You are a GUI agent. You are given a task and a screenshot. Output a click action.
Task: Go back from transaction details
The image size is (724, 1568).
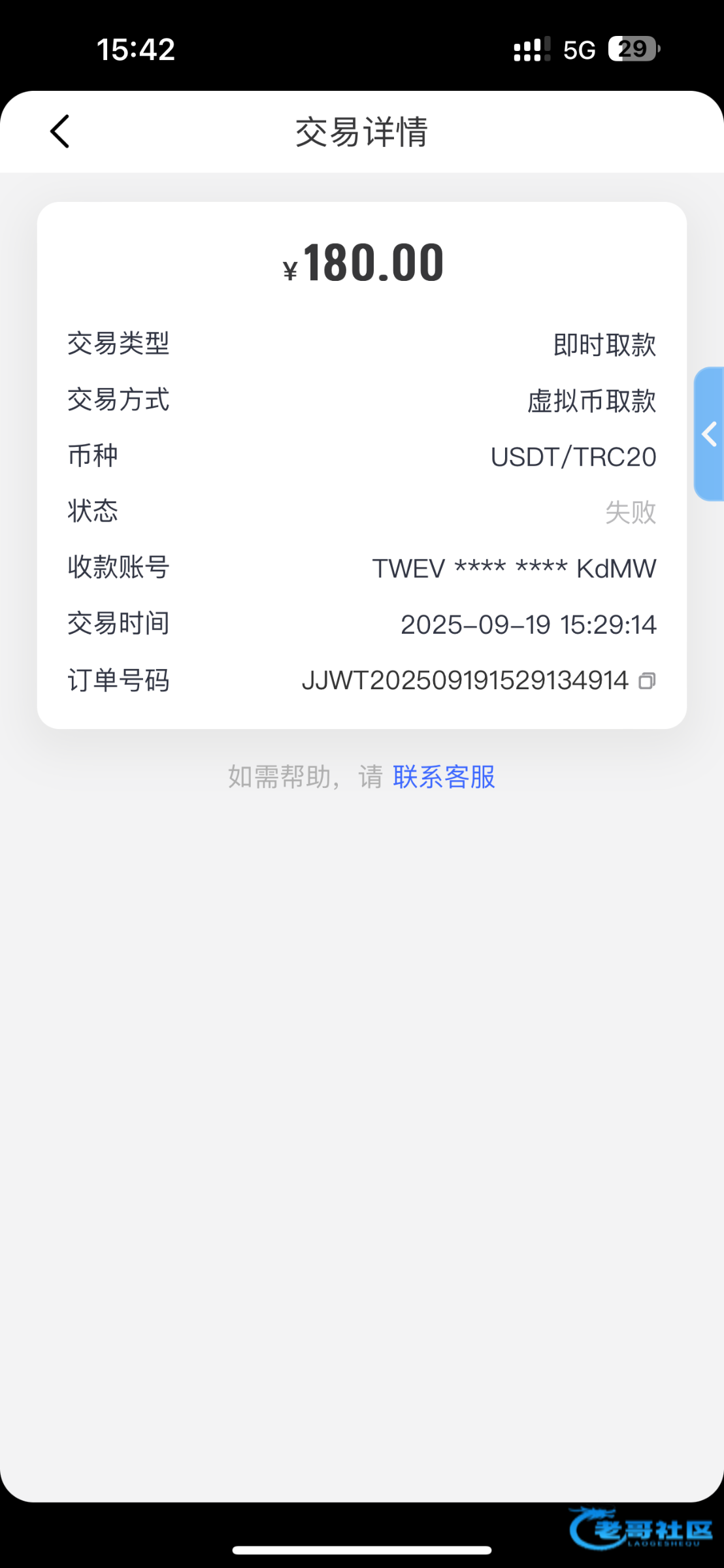(x=59, y=131)
